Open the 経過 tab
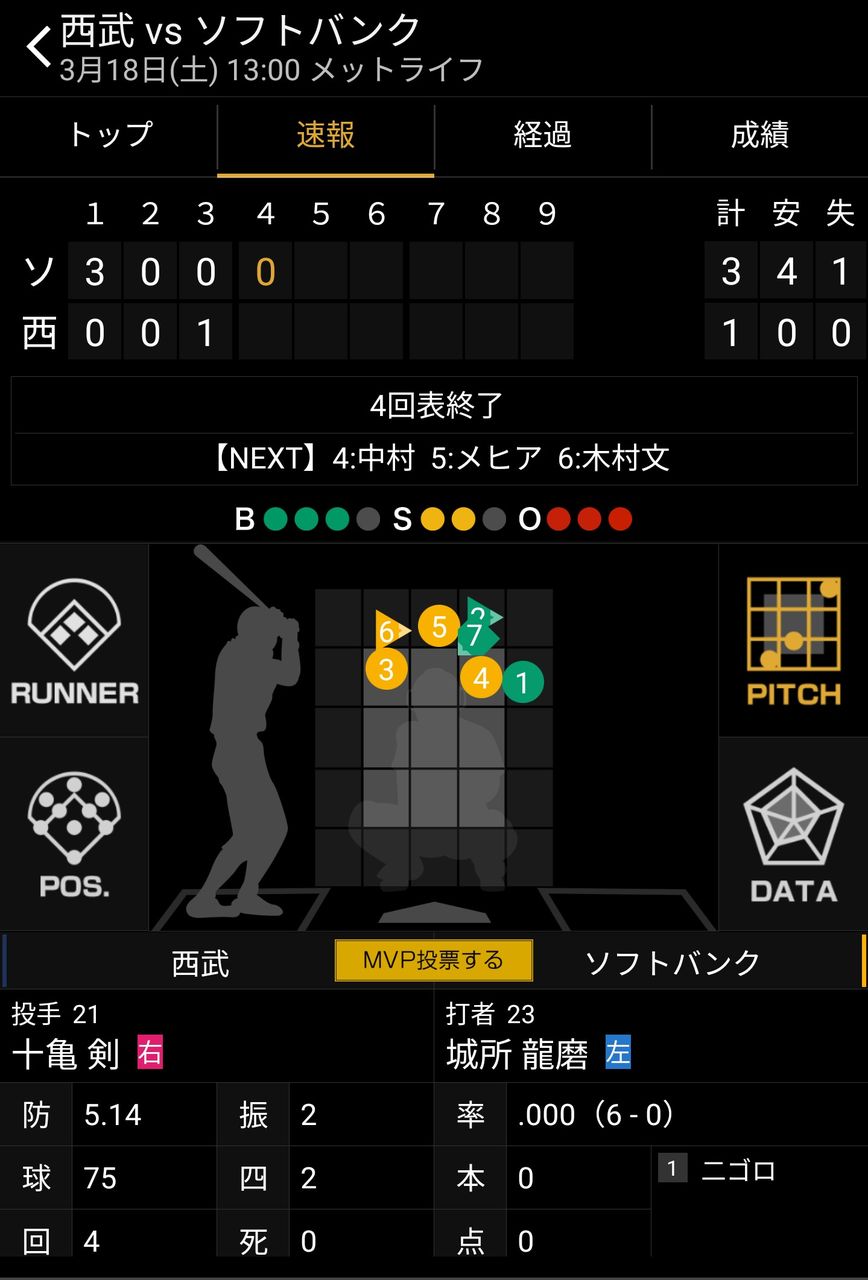 point(542,135)
